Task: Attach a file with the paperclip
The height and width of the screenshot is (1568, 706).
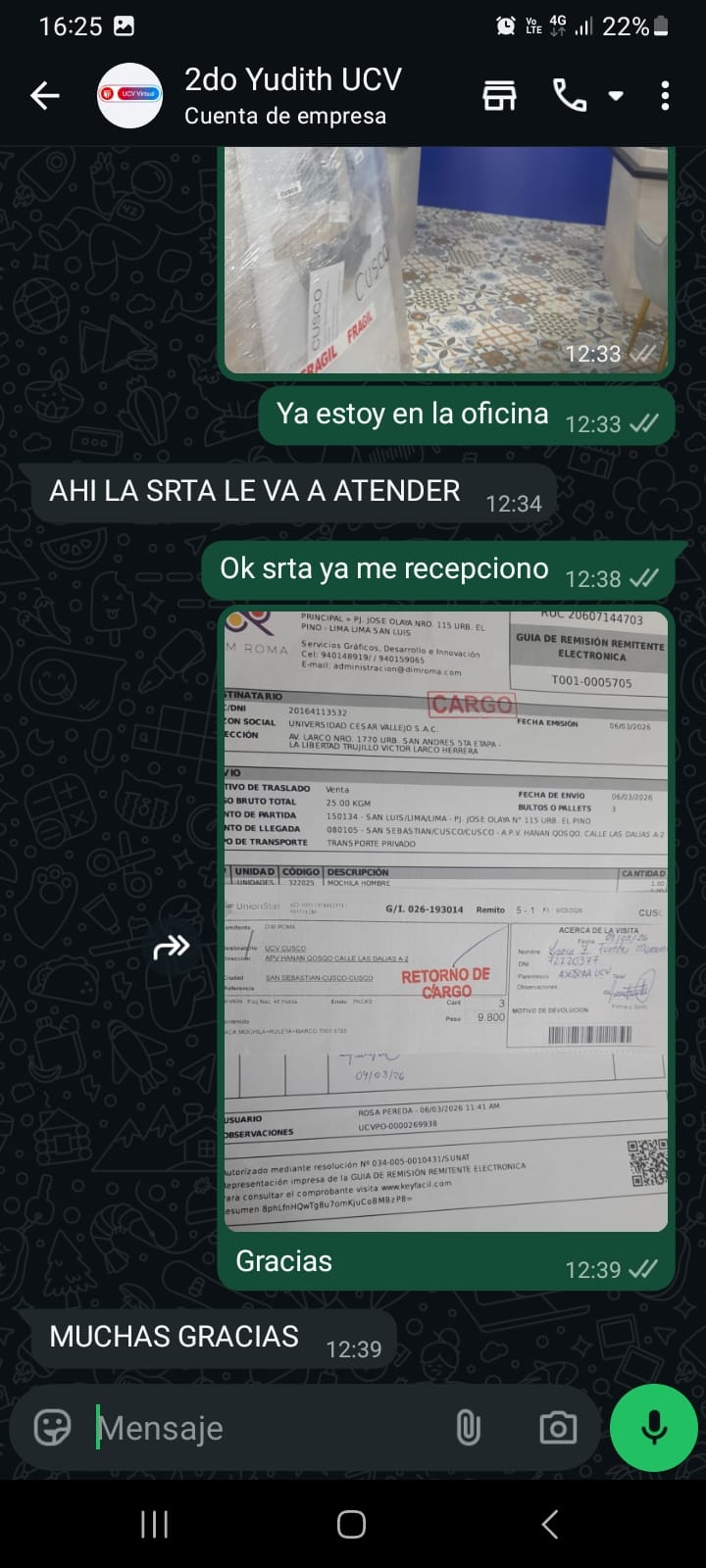Action: pos(469,1428)
